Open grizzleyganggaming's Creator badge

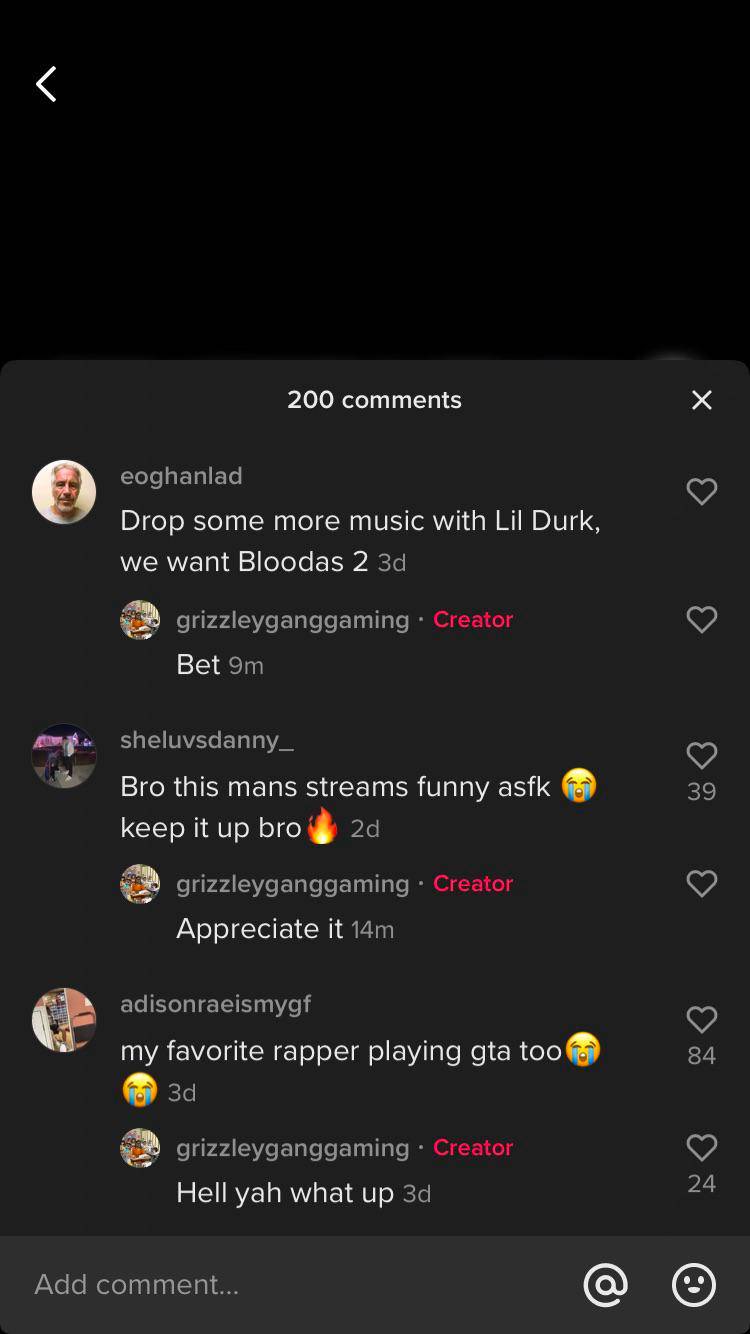pyautogui.click(x=473, y=619)
